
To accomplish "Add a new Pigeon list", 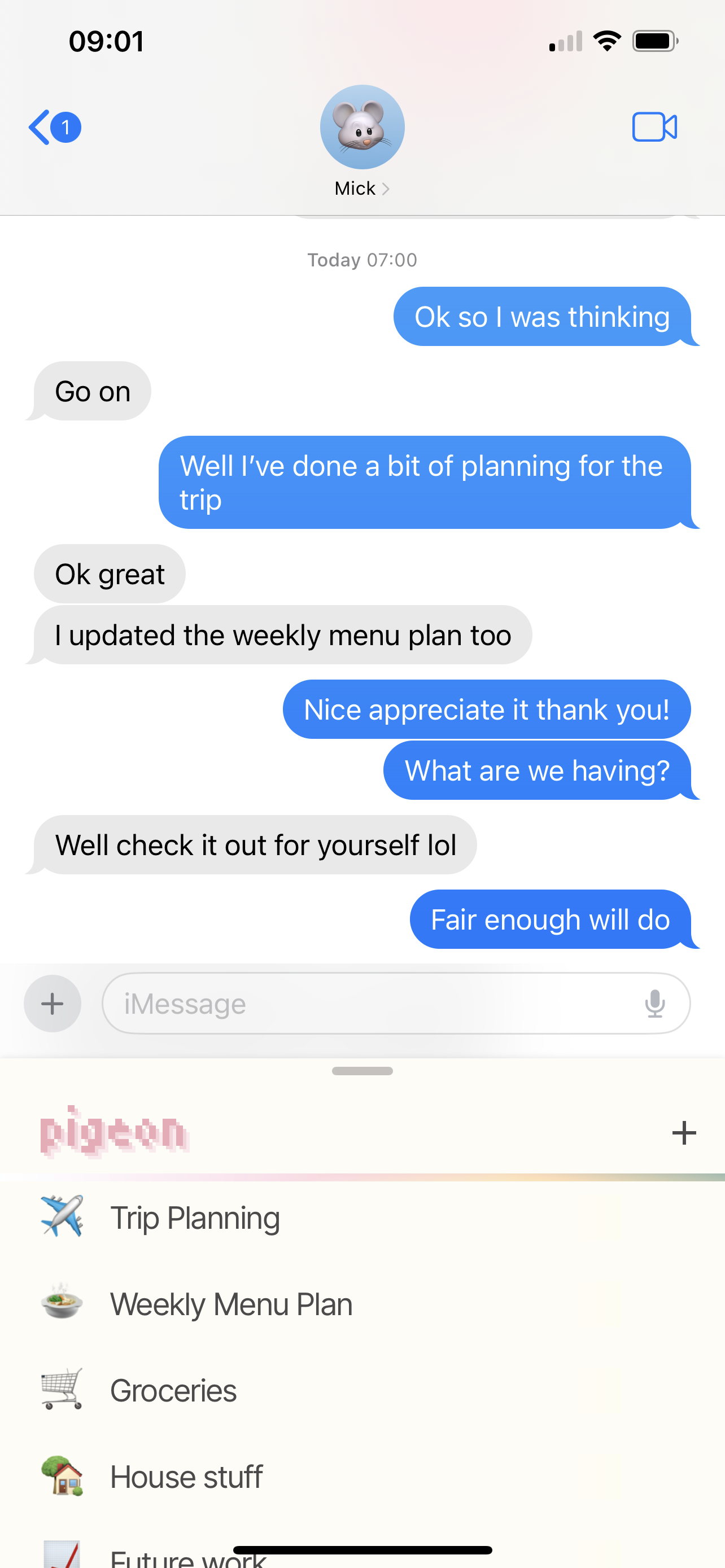I will tap(684, 1133).
